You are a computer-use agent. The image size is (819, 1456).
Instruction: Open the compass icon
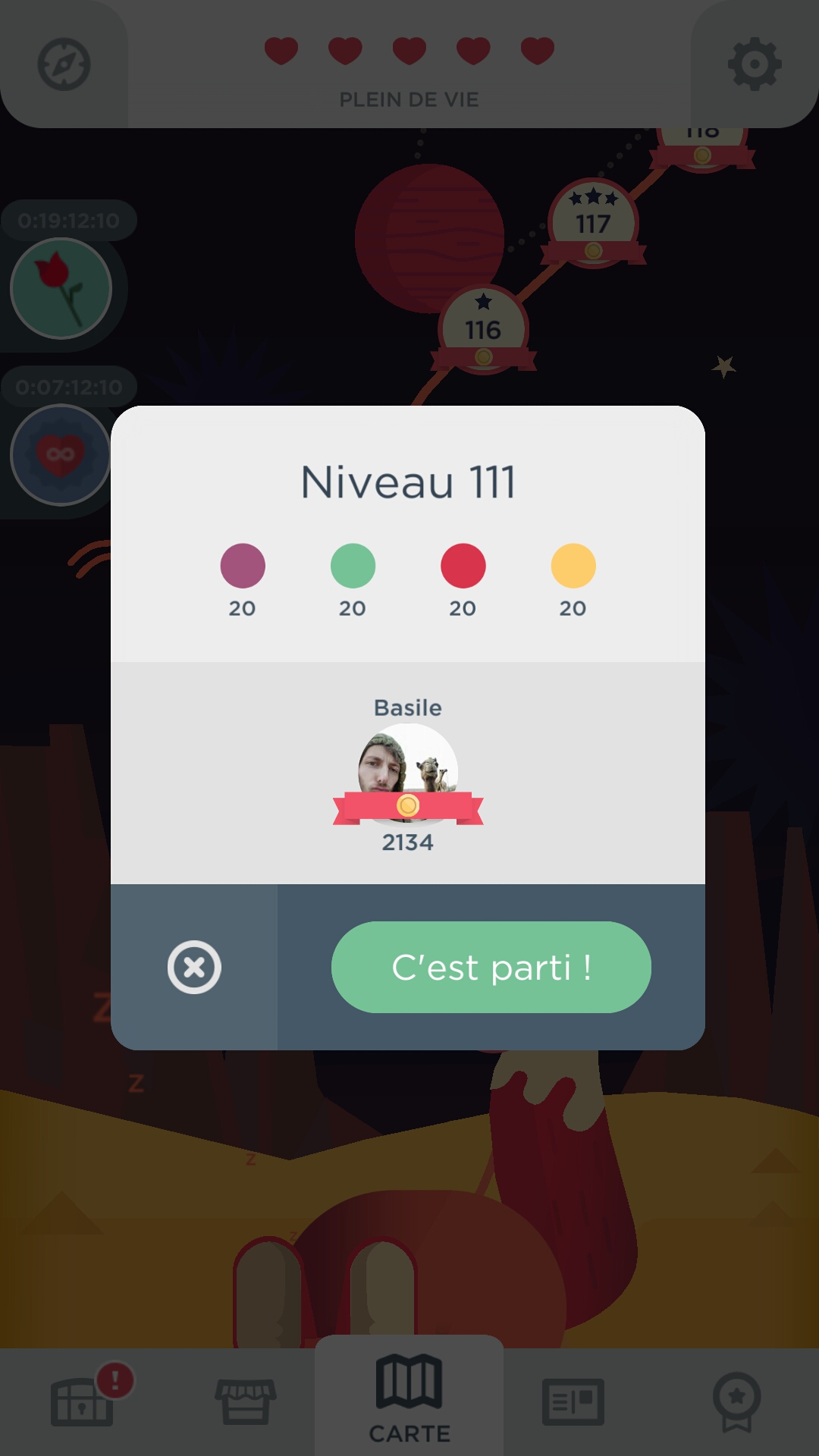pos(64,64)
